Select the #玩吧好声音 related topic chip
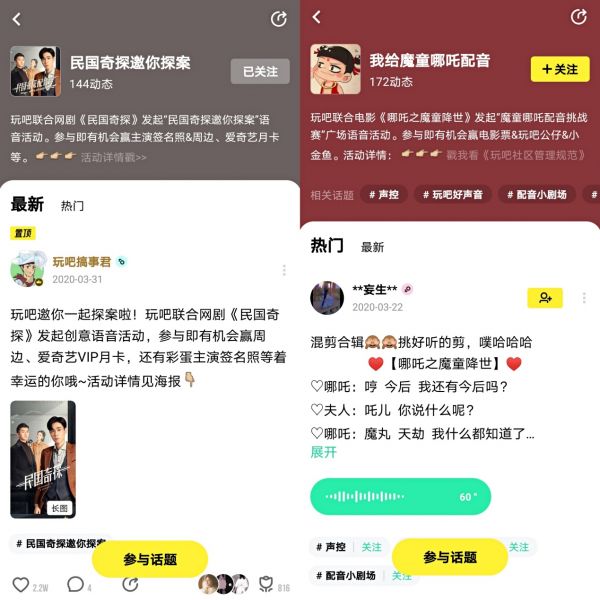 click(x=457, y=195)
